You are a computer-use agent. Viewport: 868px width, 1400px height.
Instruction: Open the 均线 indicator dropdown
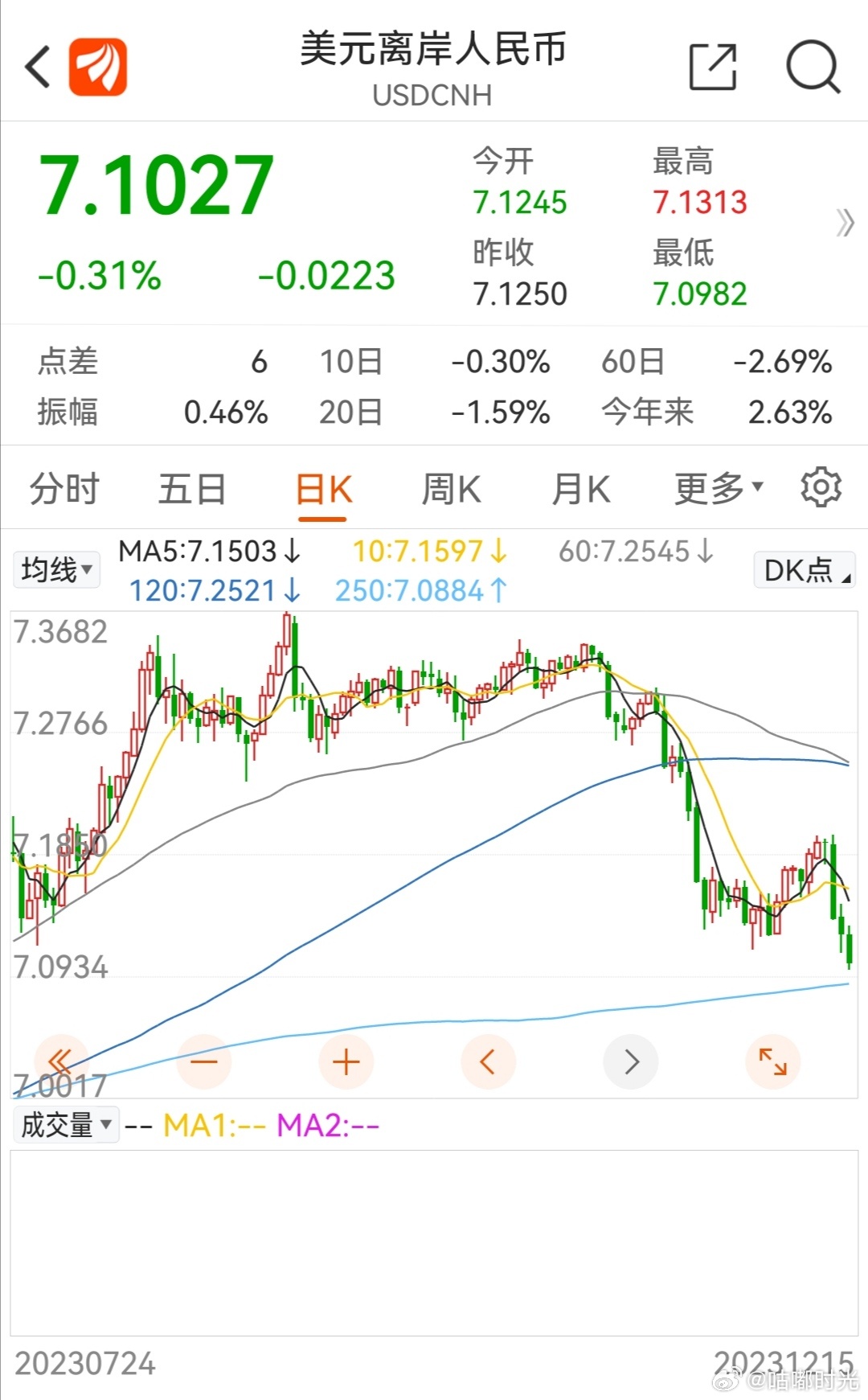point(56,570)
